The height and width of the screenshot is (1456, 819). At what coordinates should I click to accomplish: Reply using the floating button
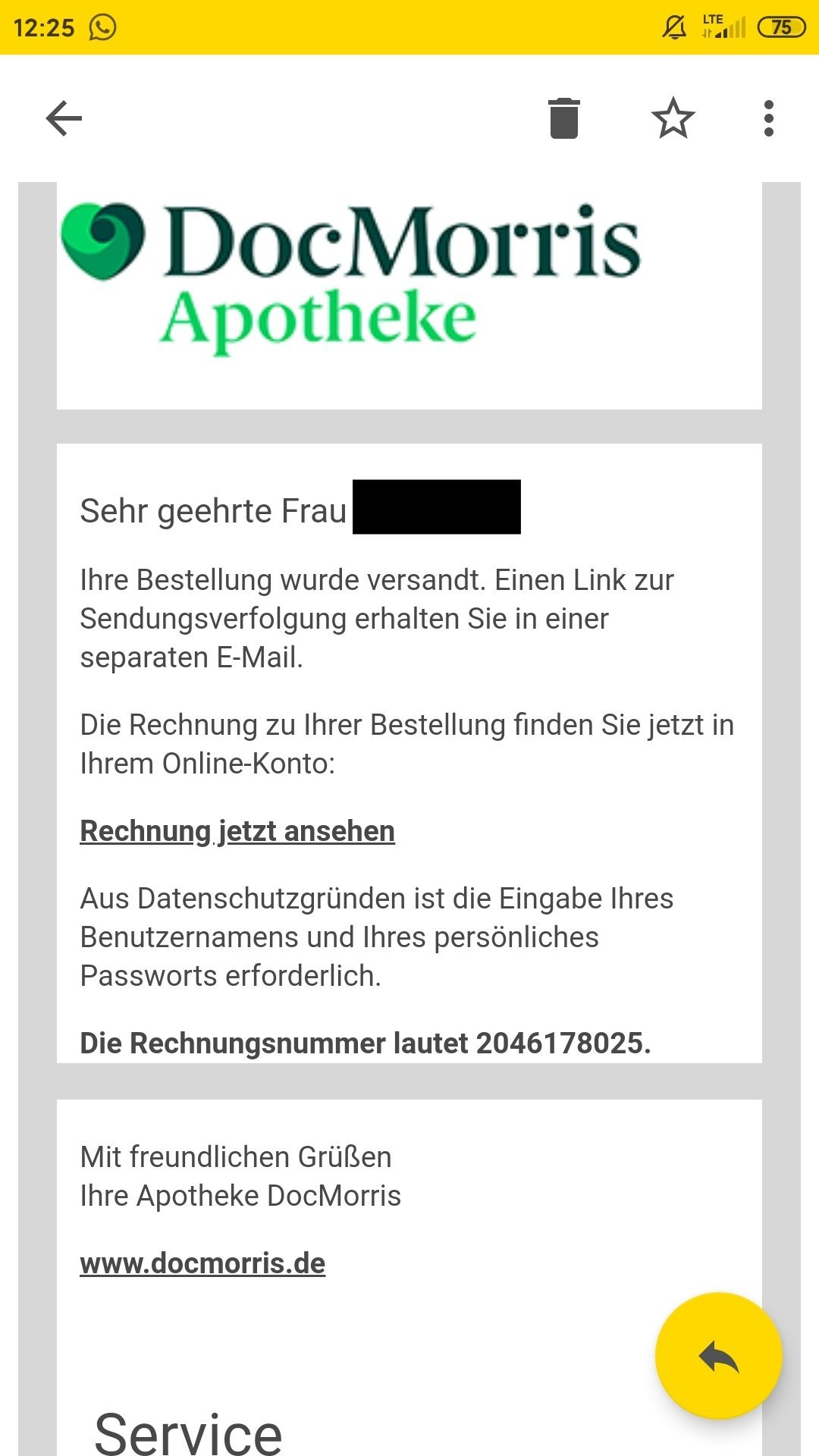718,1356
